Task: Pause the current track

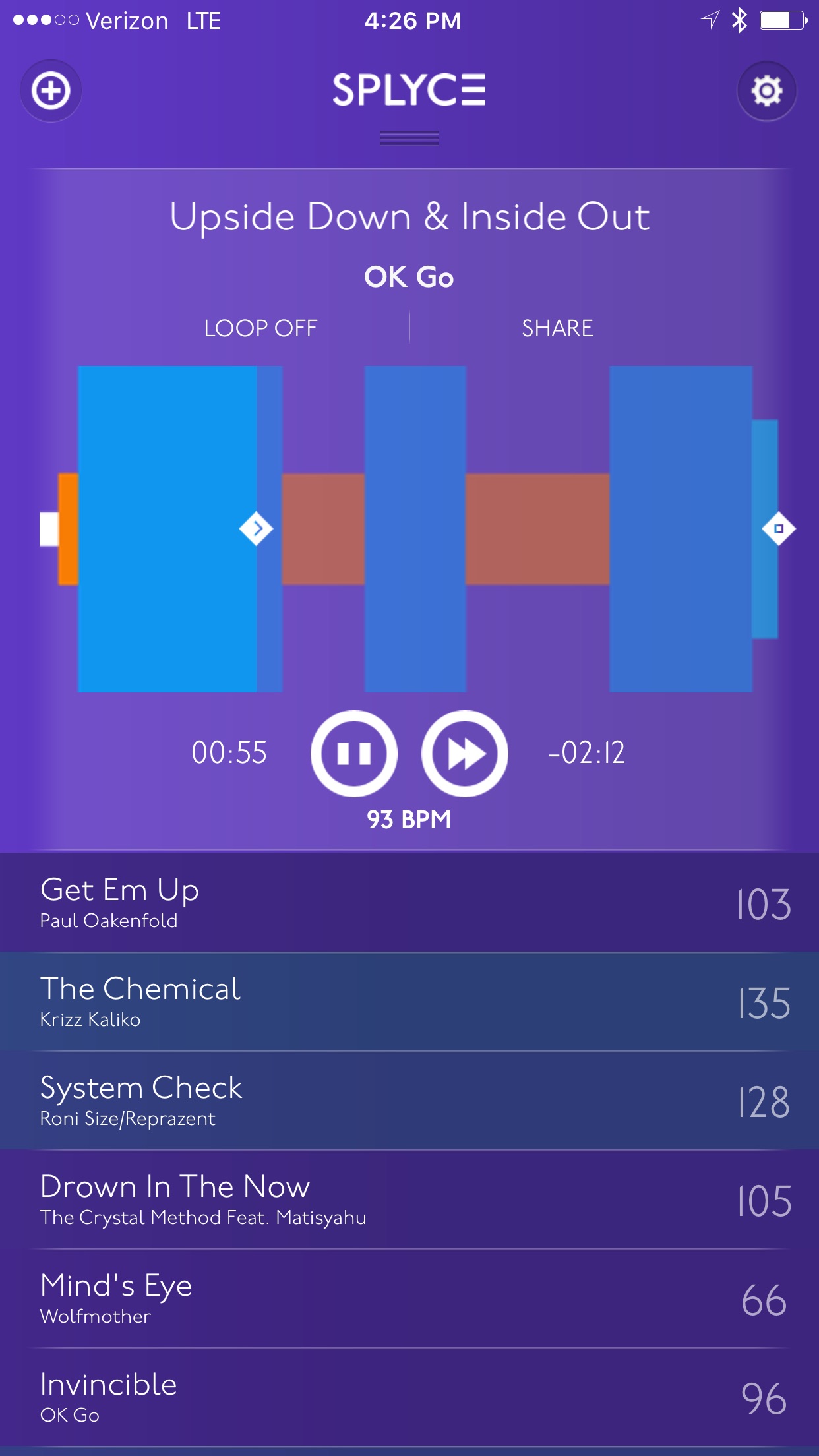Action: (x=354, y=753)
